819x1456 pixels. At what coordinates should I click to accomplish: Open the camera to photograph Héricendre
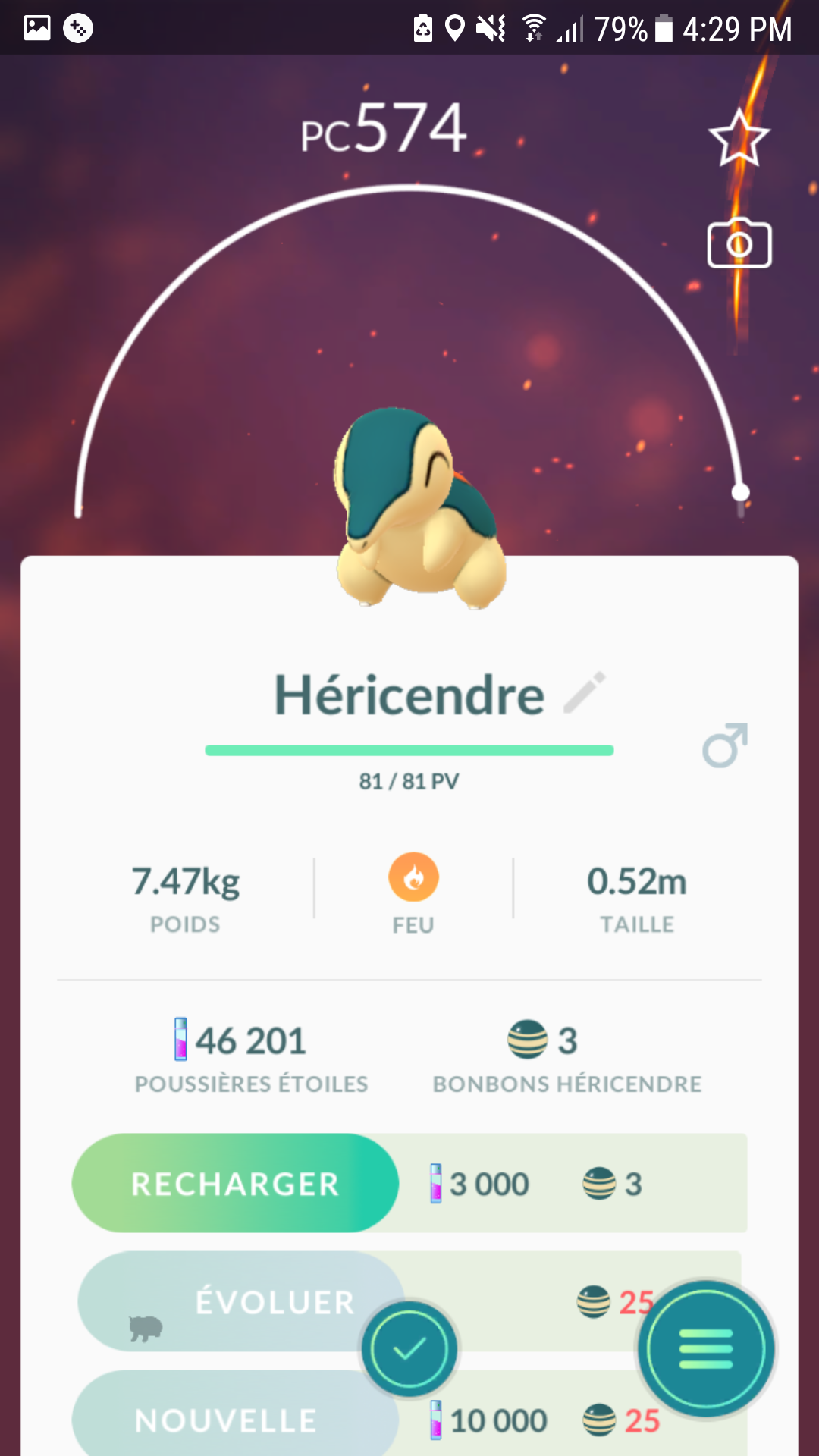(x=739, y=244)
